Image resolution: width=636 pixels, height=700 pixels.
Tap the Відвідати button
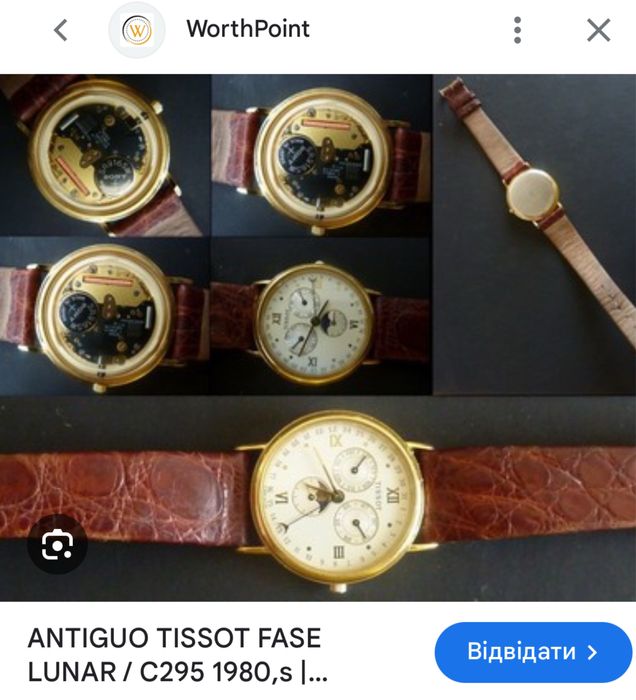533,653
